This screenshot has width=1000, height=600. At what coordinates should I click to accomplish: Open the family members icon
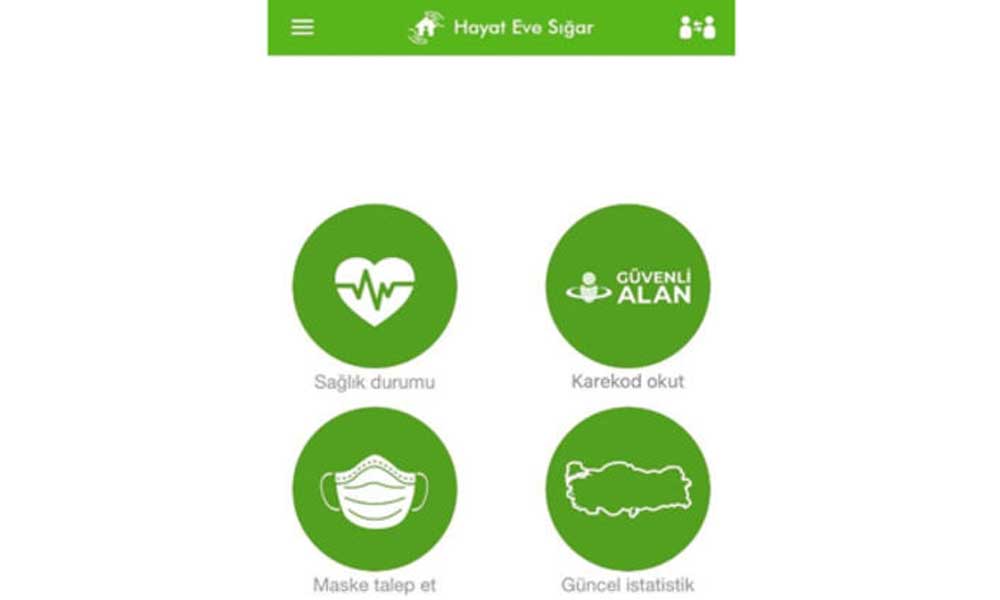(x=697, y=27)
